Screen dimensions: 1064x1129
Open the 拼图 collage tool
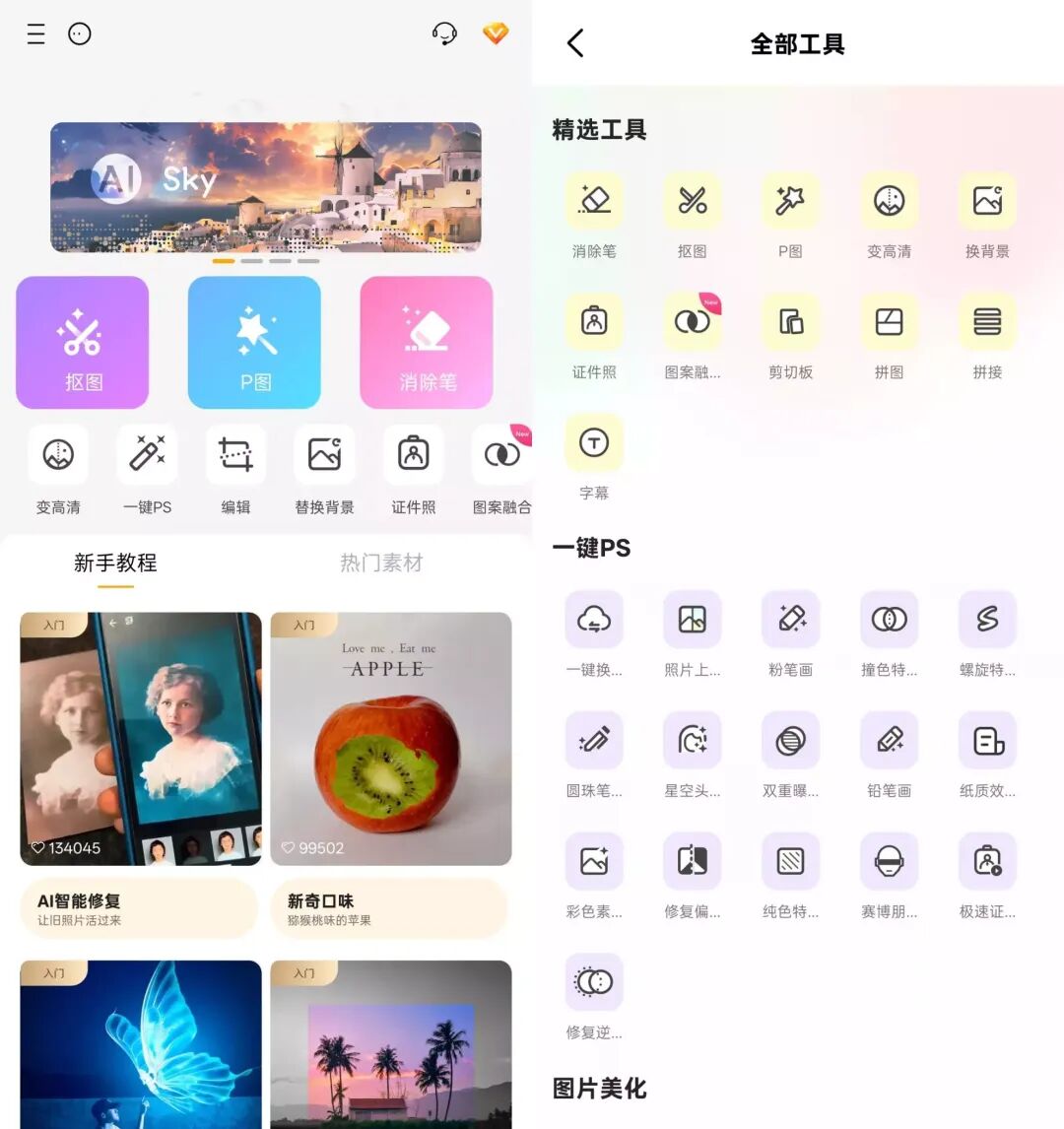click(888, 321)
